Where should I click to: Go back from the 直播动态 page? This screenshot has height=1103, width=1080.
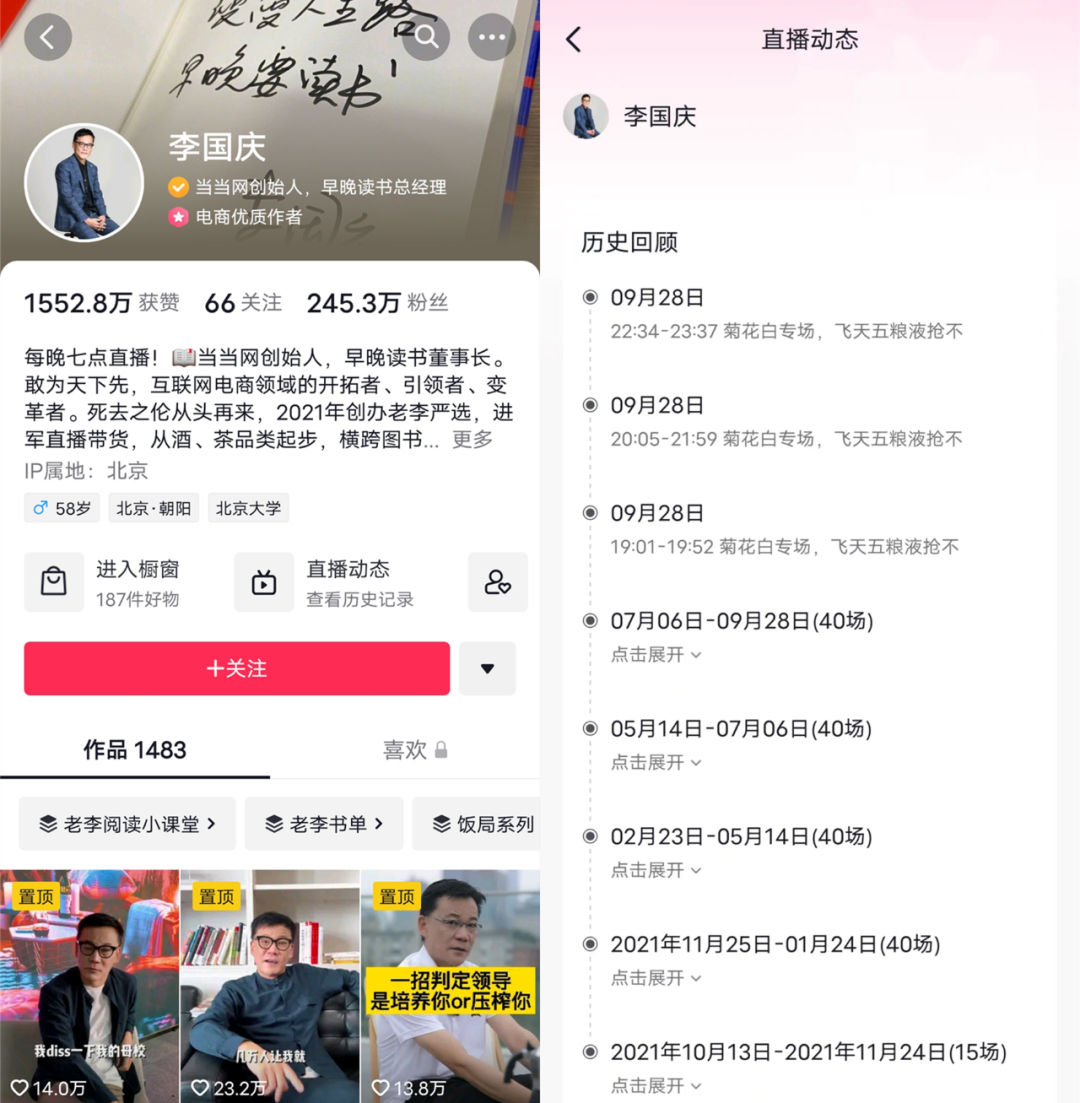coord(573,40)
